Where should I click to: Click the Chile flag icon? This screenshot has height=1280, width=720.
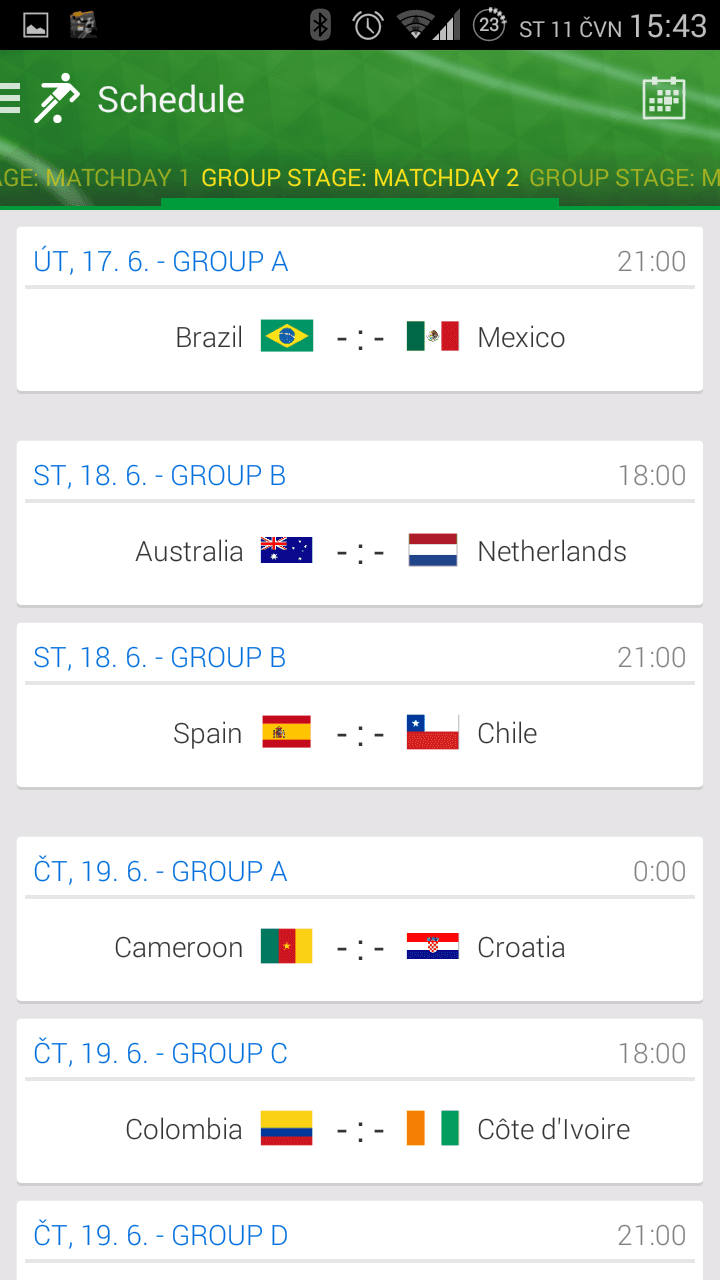click(x=432, y=732)
